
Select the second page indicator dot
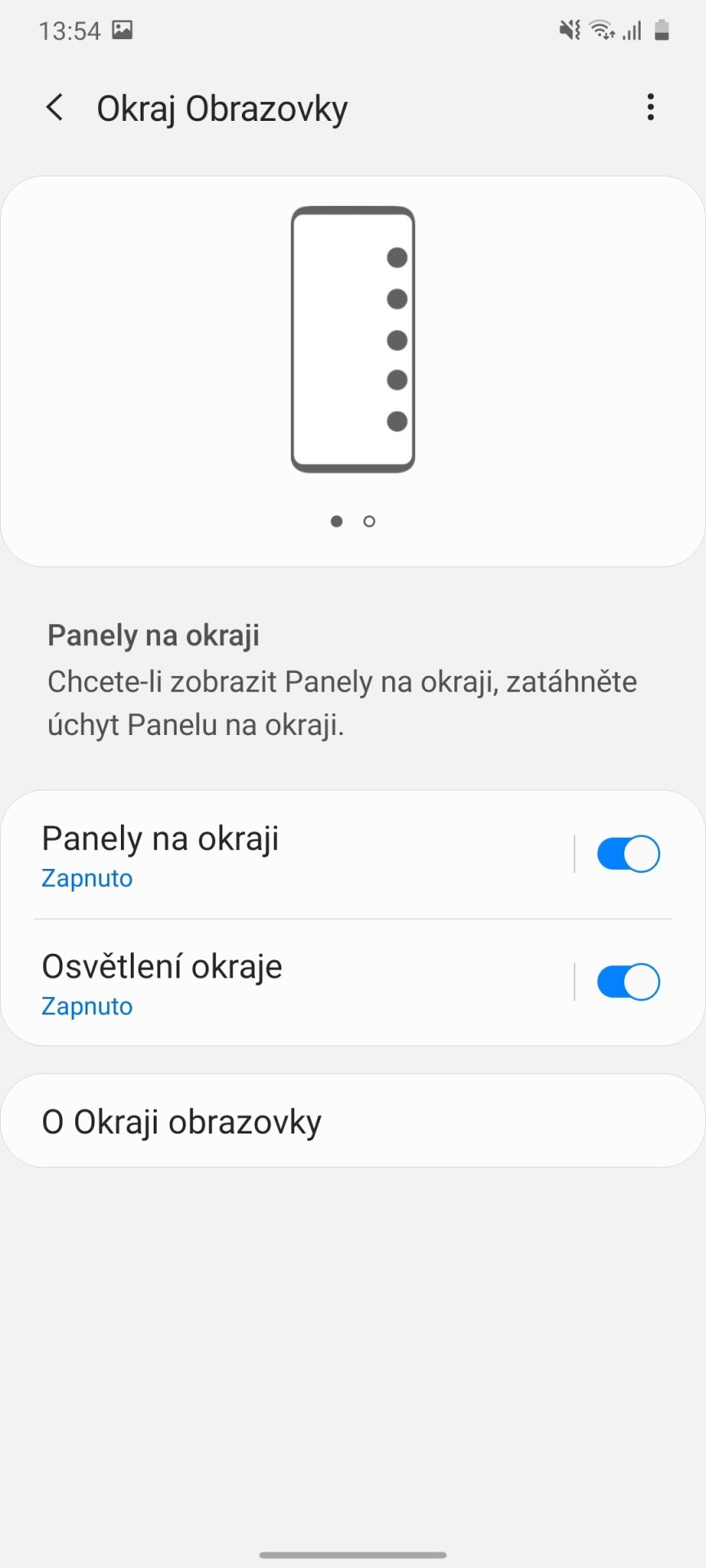[369, 521]
